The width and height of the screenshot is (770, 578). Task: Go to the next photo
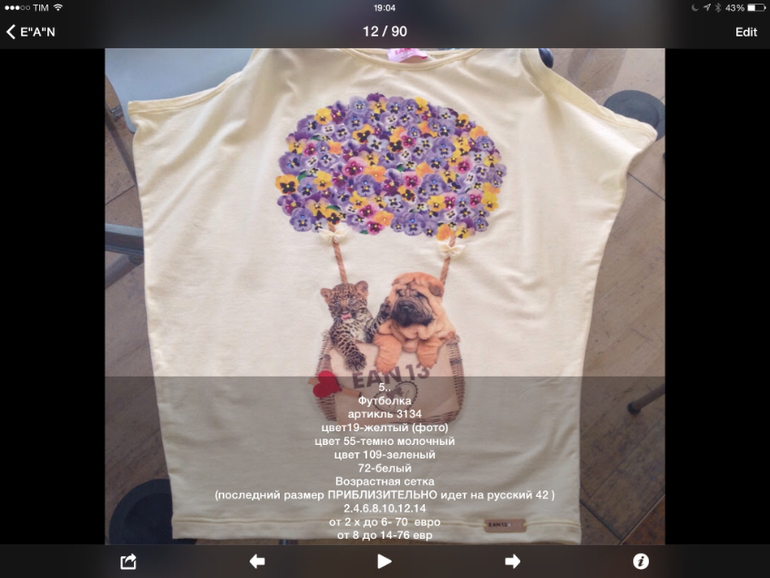tap(512, 562)
